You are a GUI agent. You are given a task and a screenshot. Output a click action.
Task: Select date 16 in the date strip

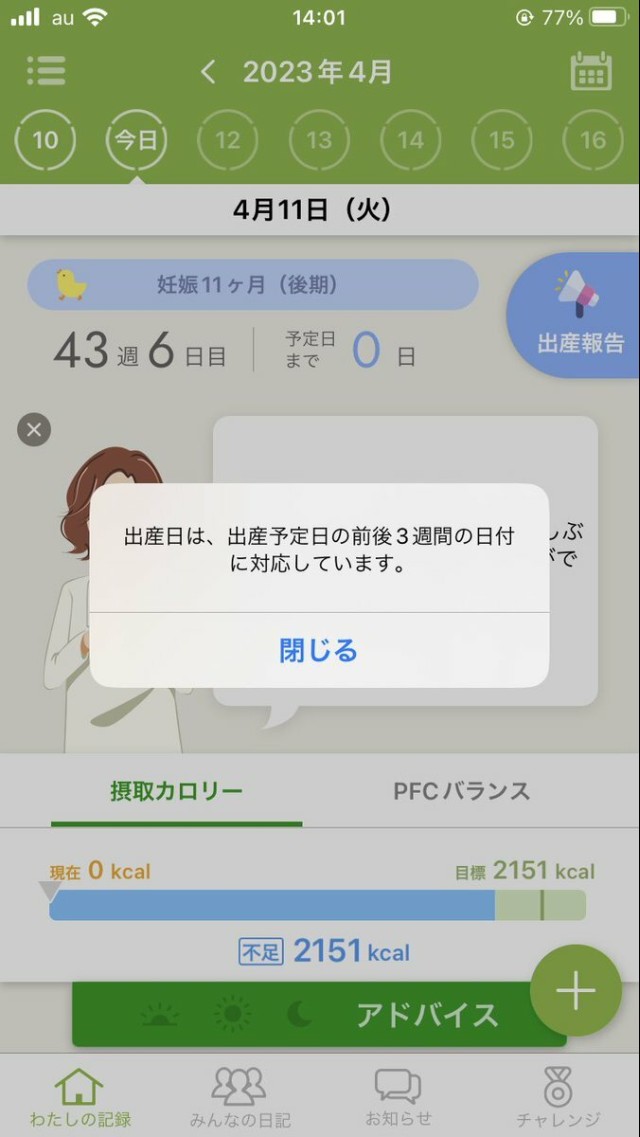coord(593,140)
